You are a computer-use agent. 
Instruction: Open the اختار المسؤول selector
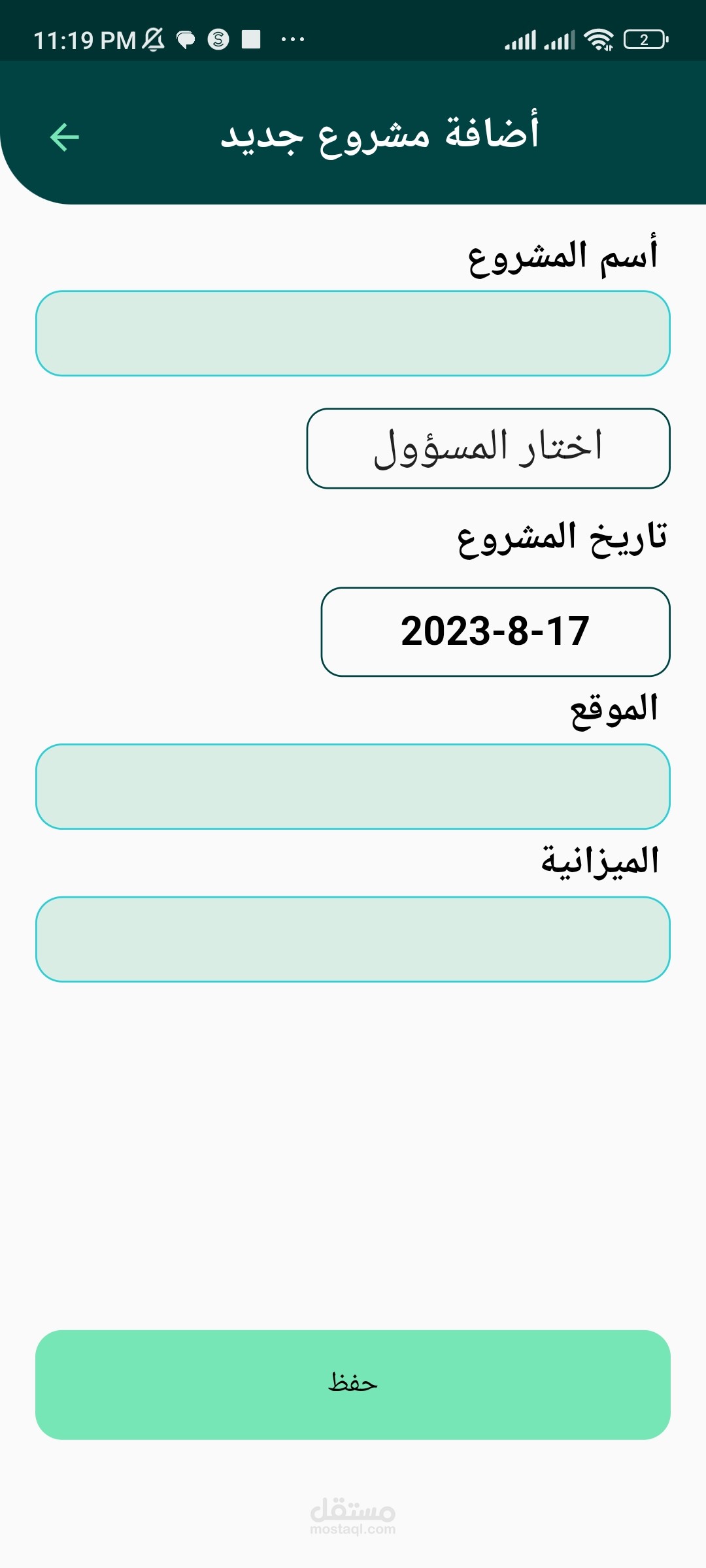point(488,448)
